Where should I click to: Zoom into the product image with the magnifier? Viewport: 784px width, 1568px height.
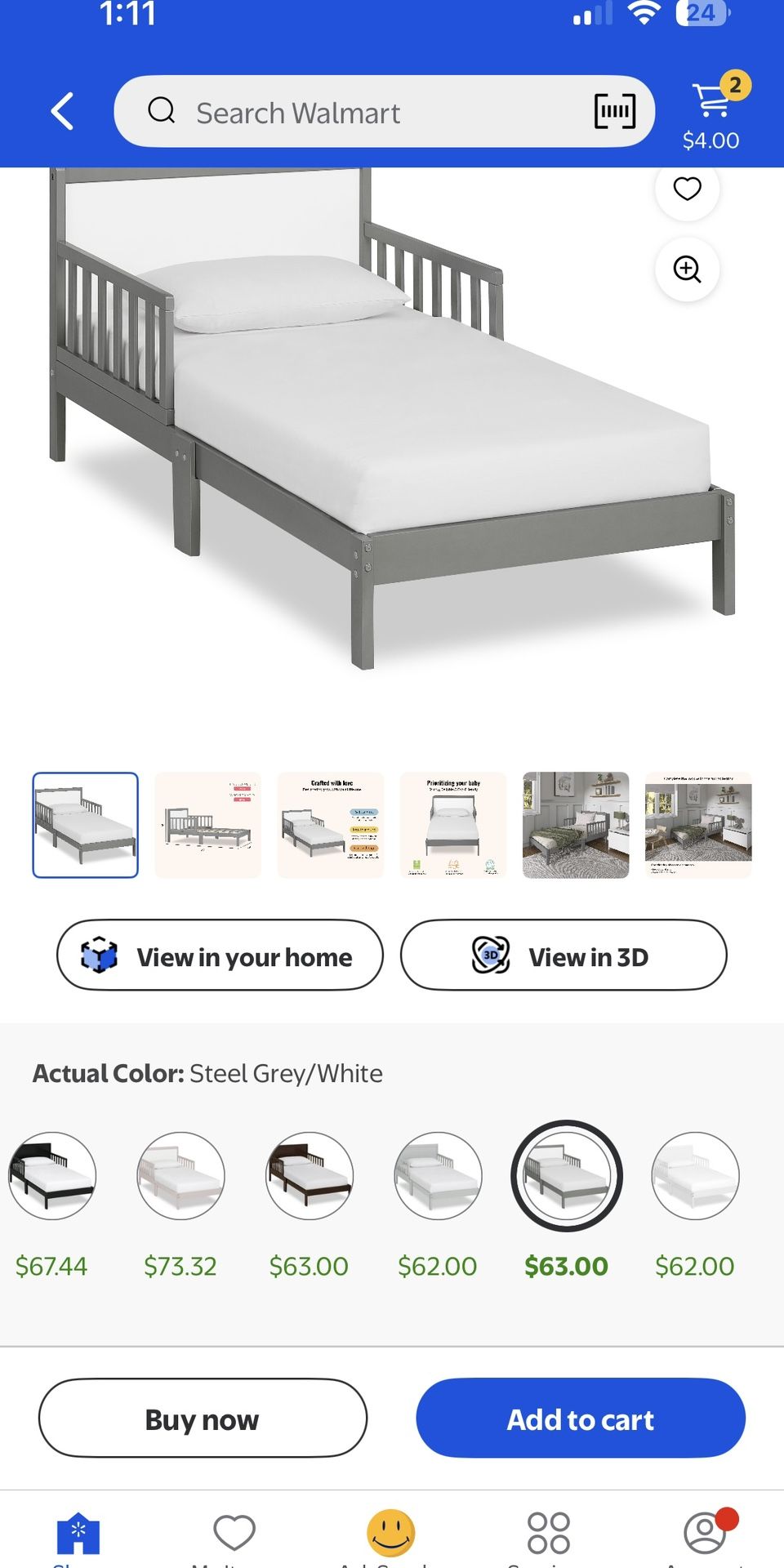click(687, 269)
